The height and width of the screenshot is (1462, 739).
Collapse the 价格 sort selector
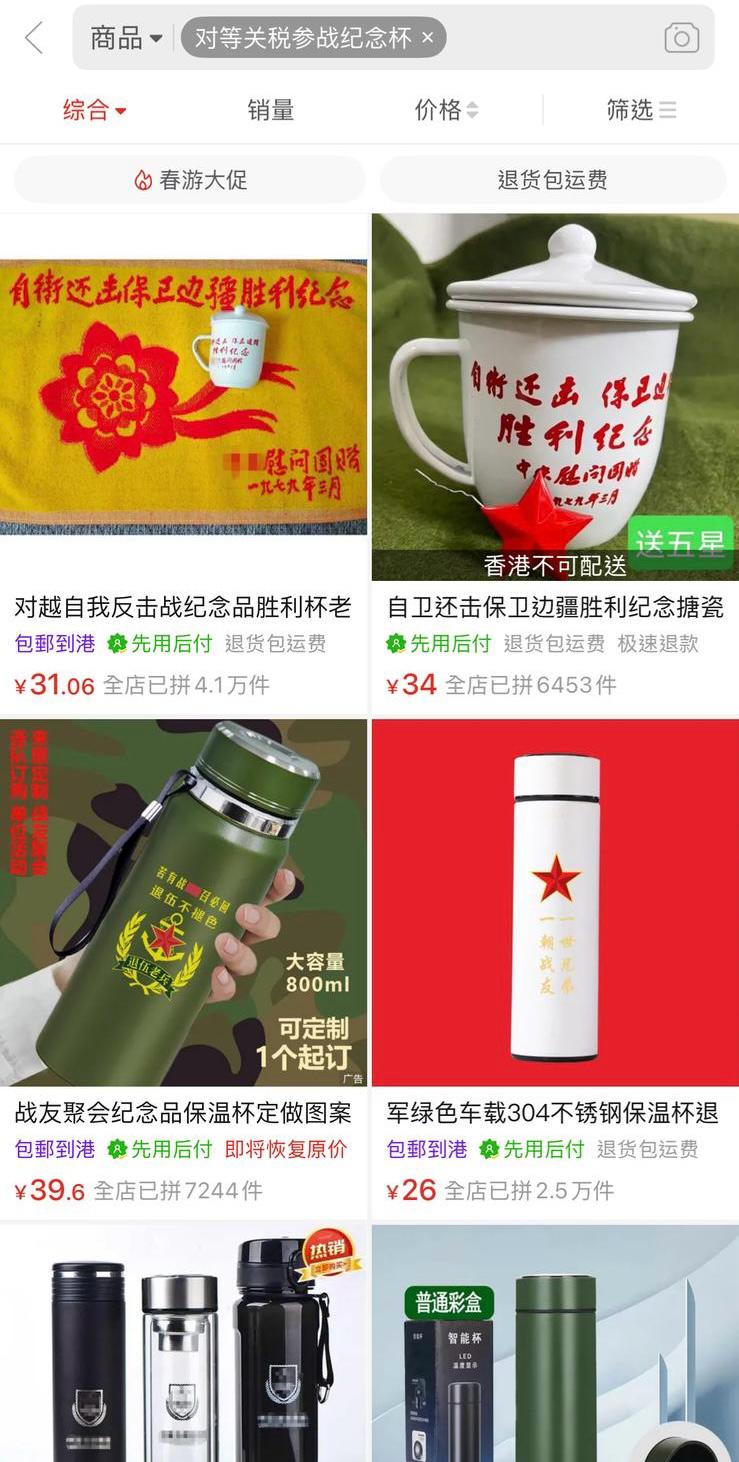pyautogui.click(x=447, y=111)
